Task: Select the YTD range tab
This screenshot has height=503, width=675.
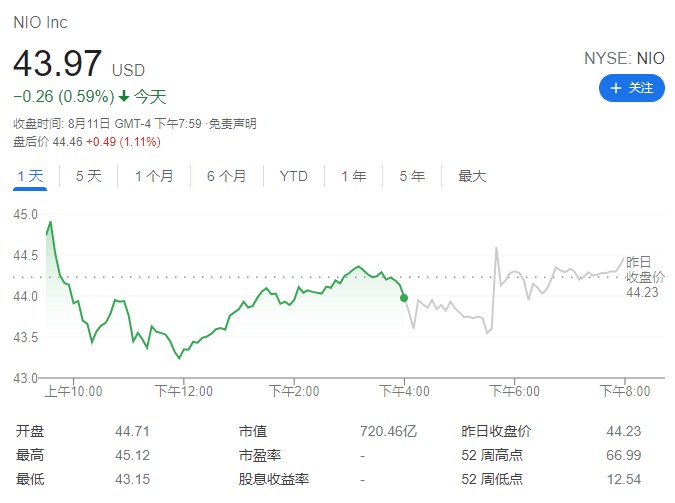Action: pyautogui.click(x=293, y=176)
